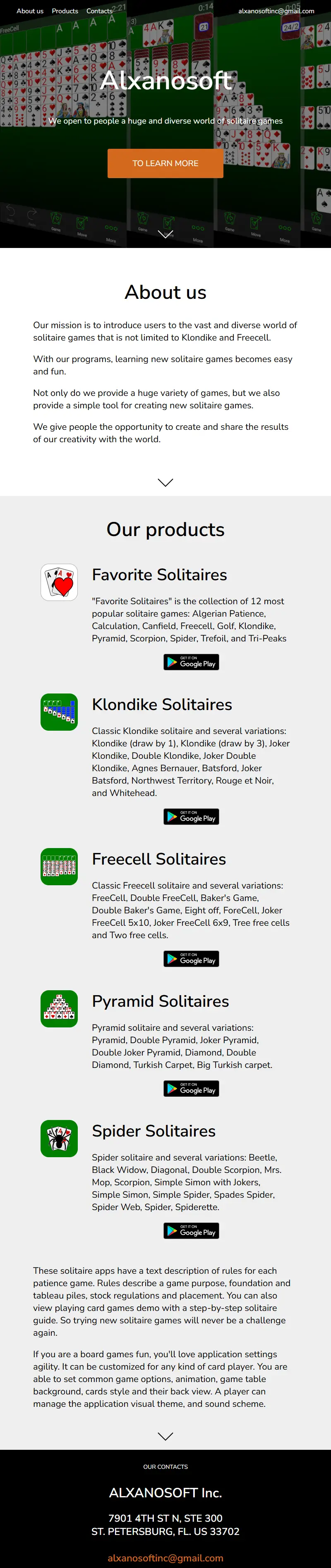Get Pyramid Solitaires on Google Play

pos(191,1089)
